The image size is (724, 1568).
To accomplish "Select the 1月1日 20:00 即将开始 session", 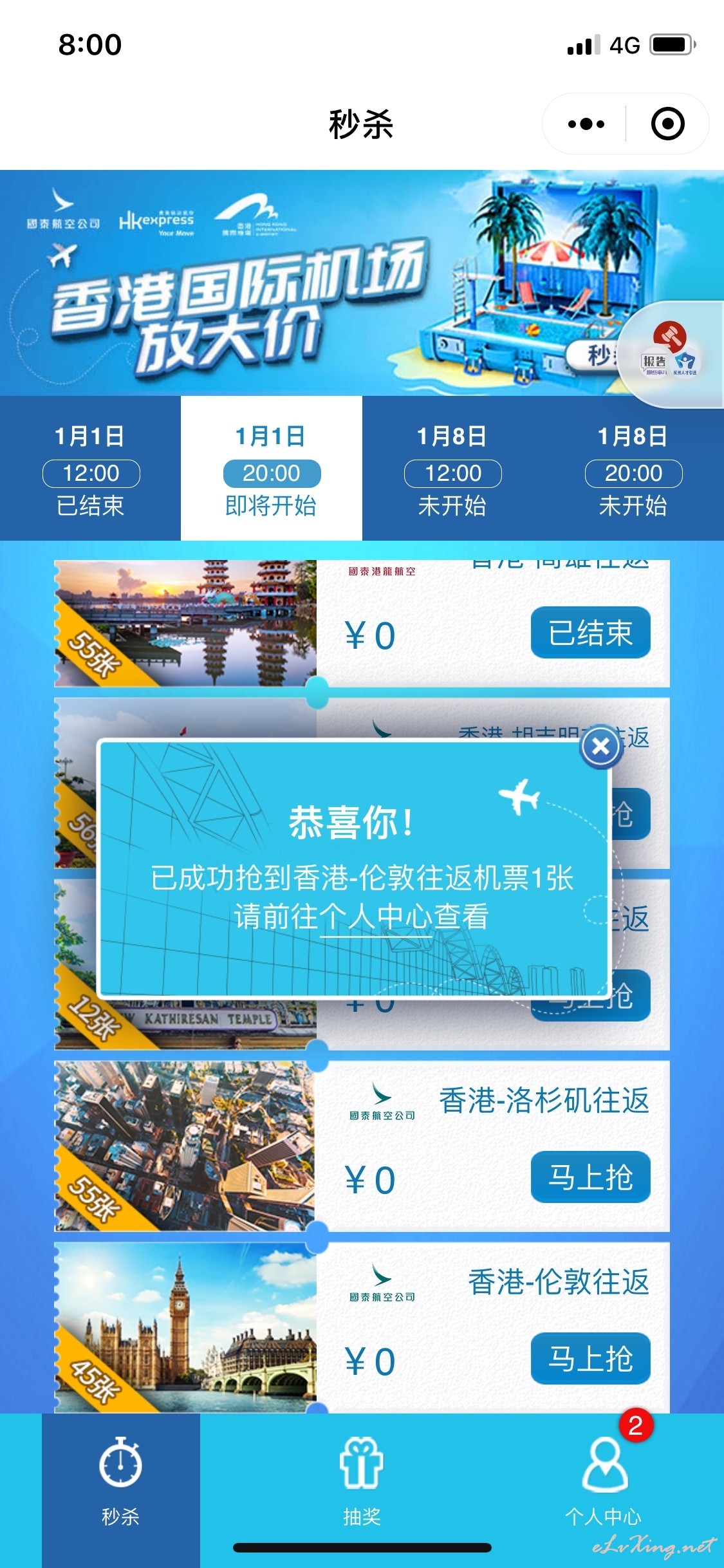I will (x=272, y=469).
